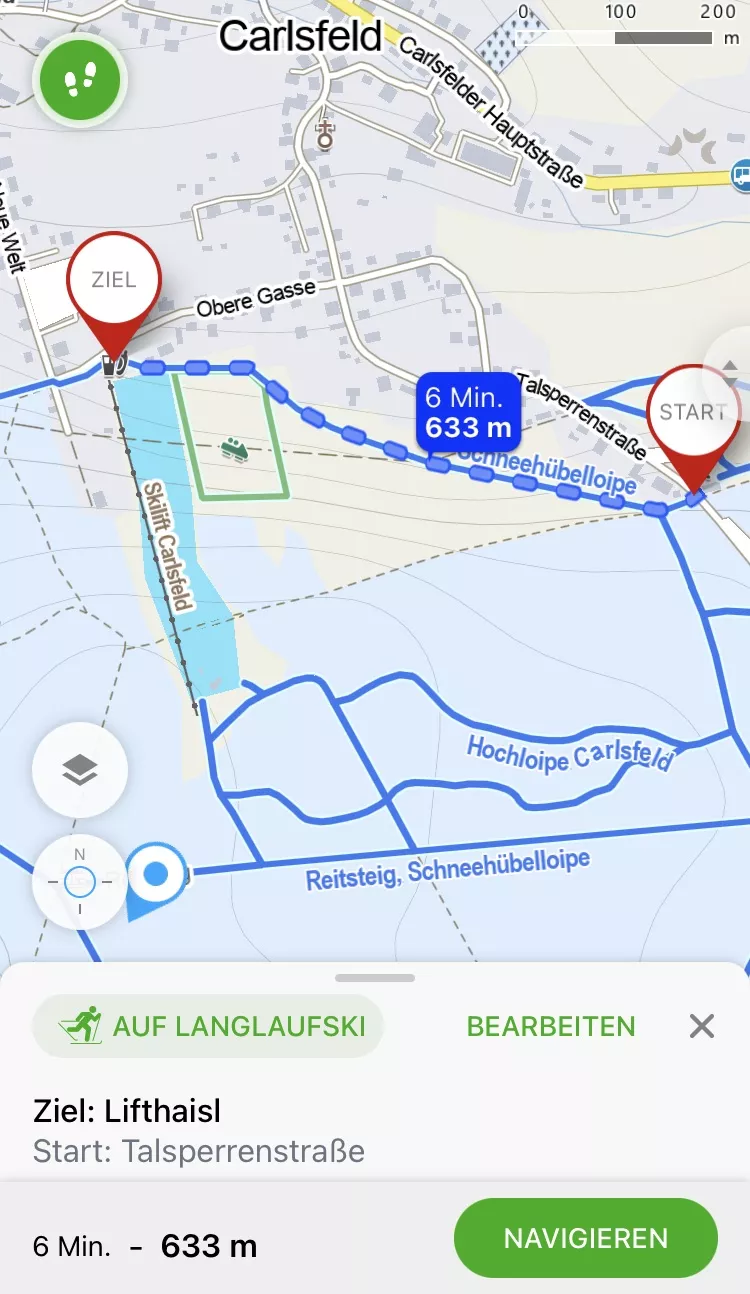Tap the compass orientation button

coord(80,882)
